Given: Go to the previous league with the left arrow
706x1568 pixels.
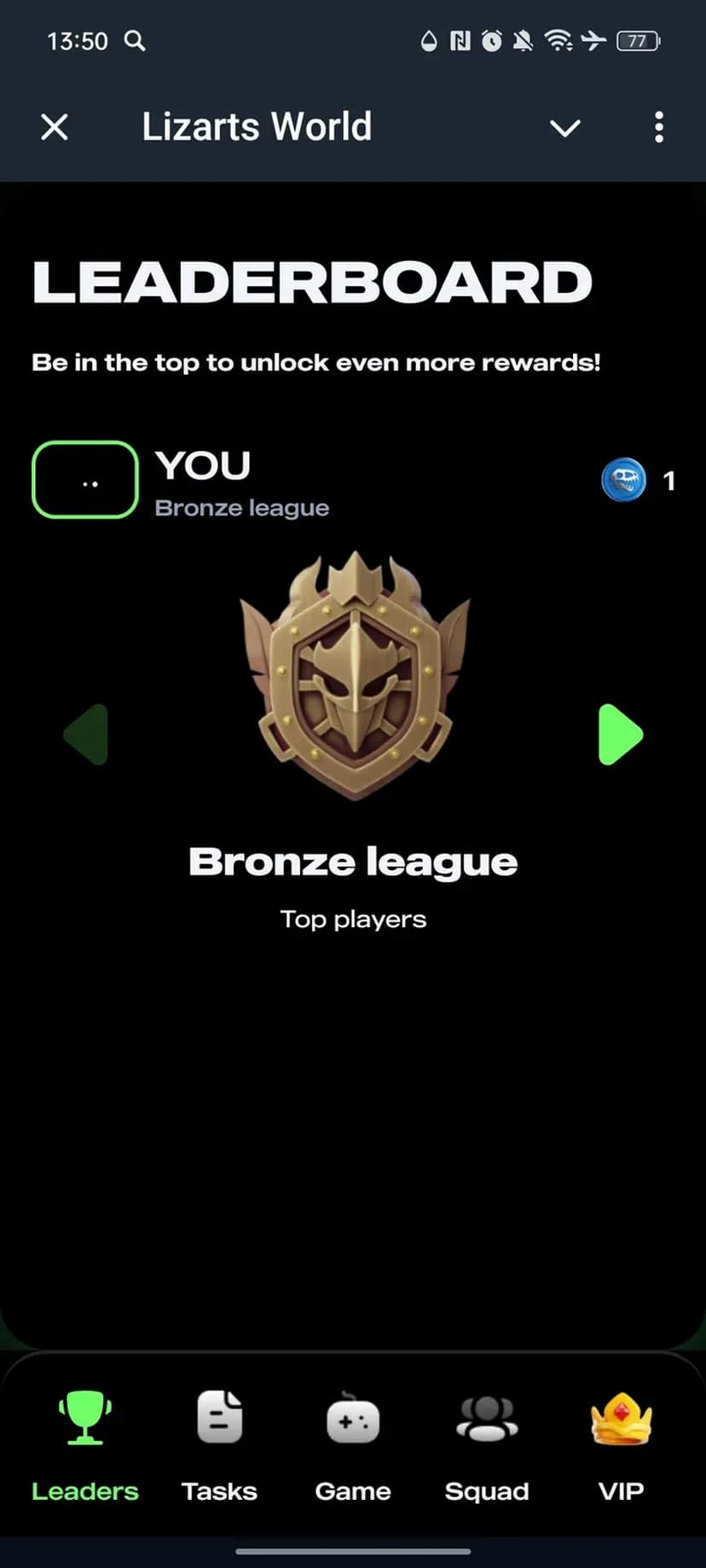Looking at the screenshot, I should 86,735.
